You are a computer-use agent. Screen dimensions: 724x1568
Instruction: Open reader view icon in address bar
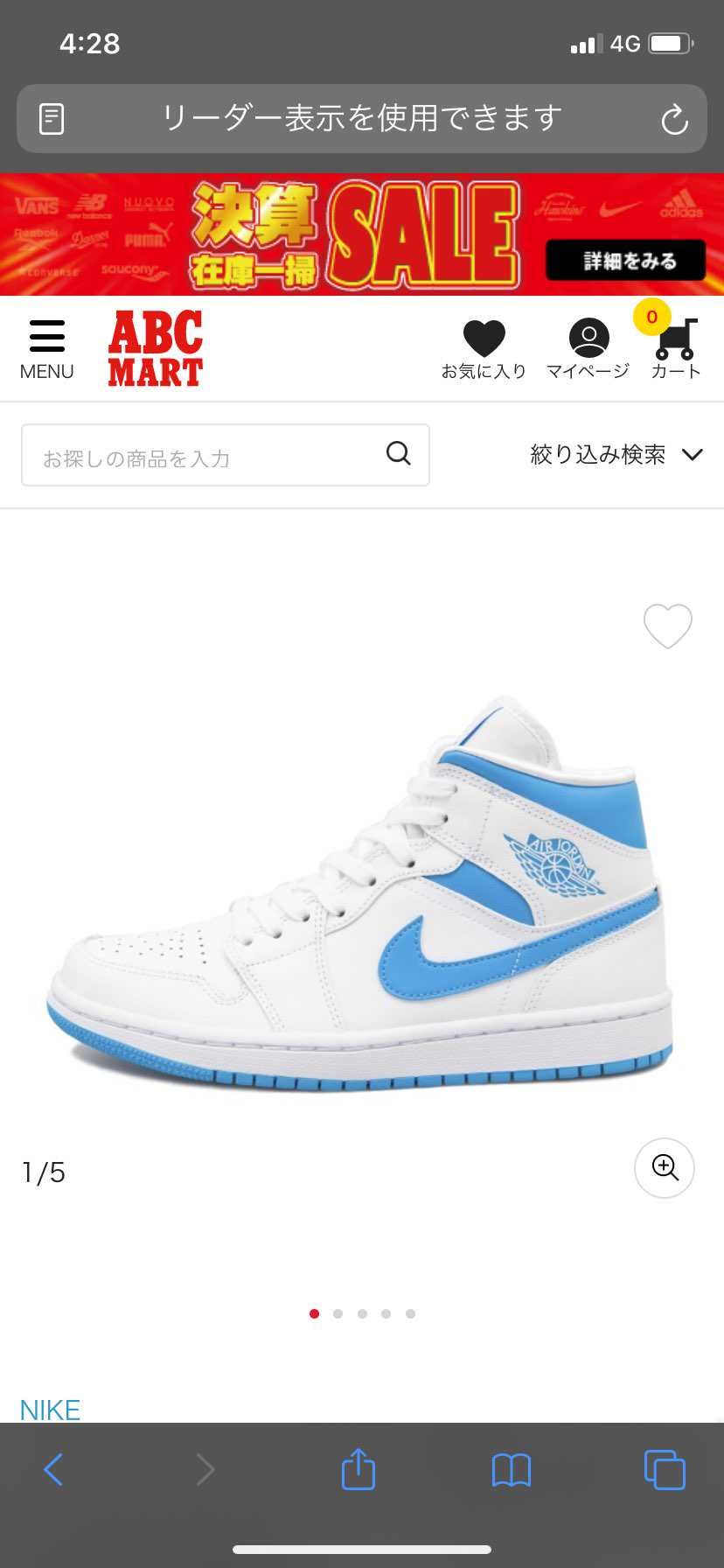tap(52, 119)
